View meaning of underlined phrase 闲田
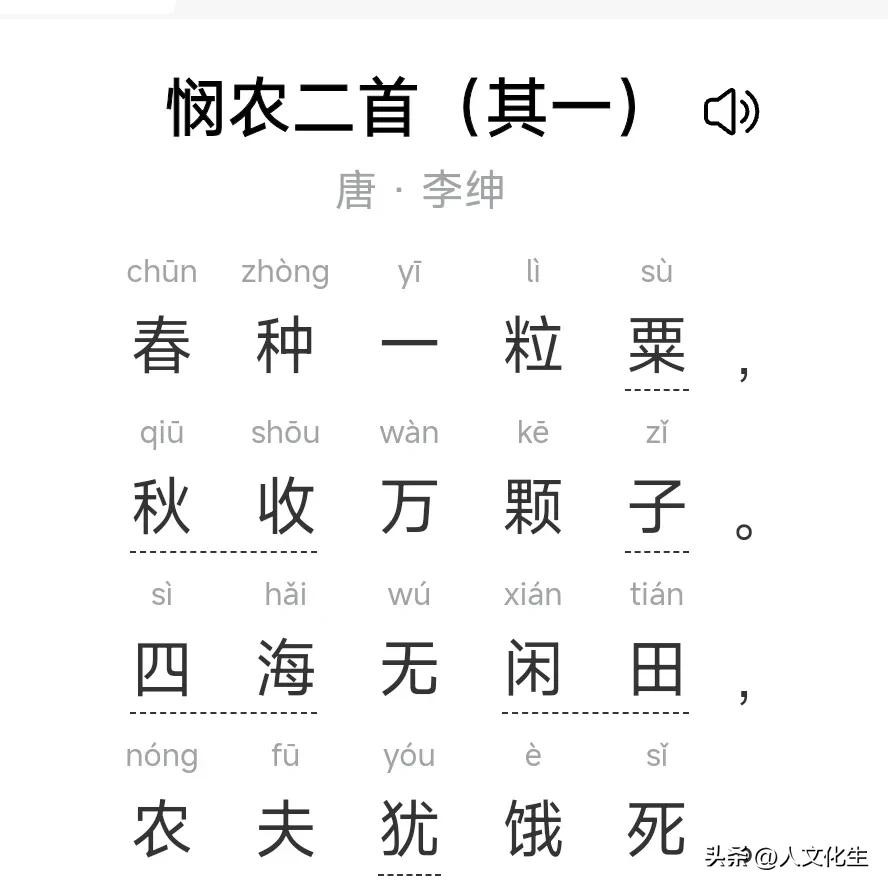This screenshot has width=888, height=888. coord(595,670)
